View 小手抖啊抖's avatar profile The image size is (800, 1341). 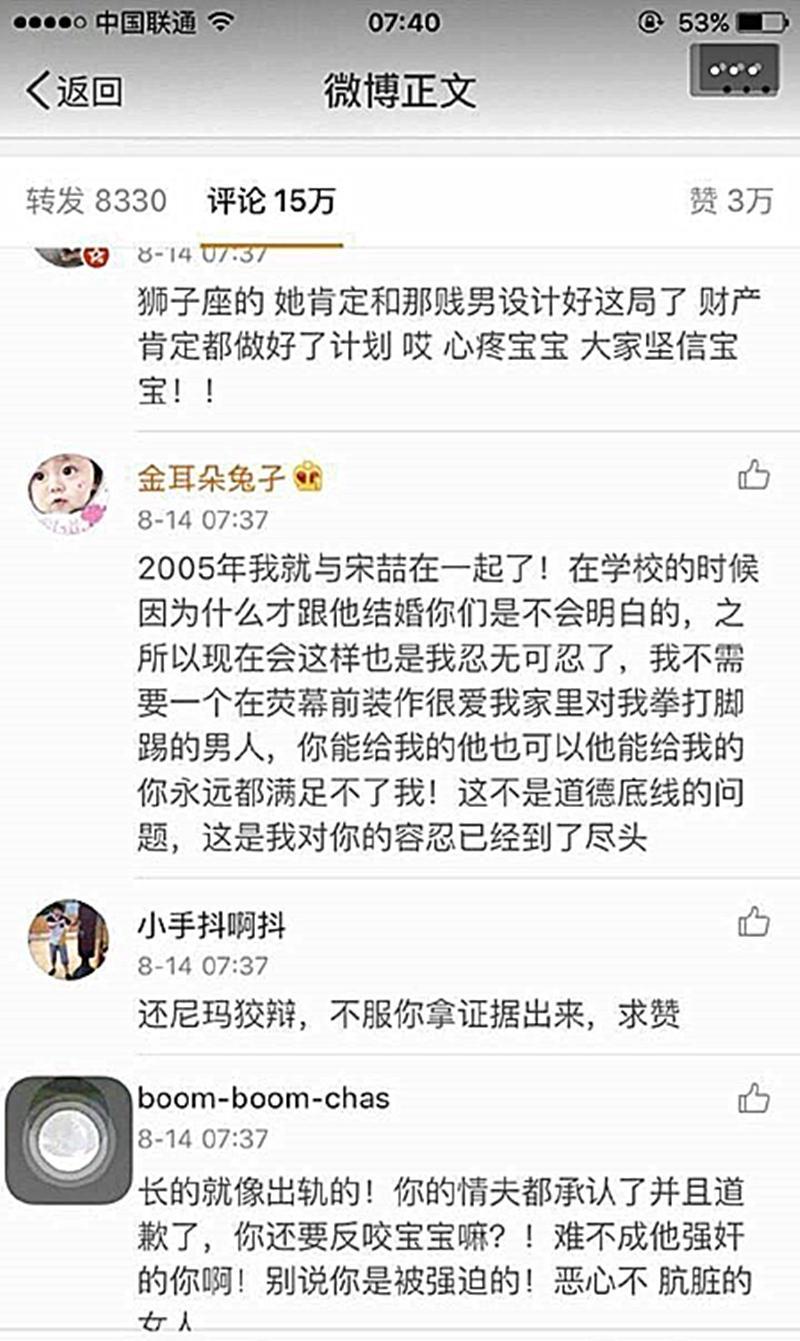pos(68,939)
